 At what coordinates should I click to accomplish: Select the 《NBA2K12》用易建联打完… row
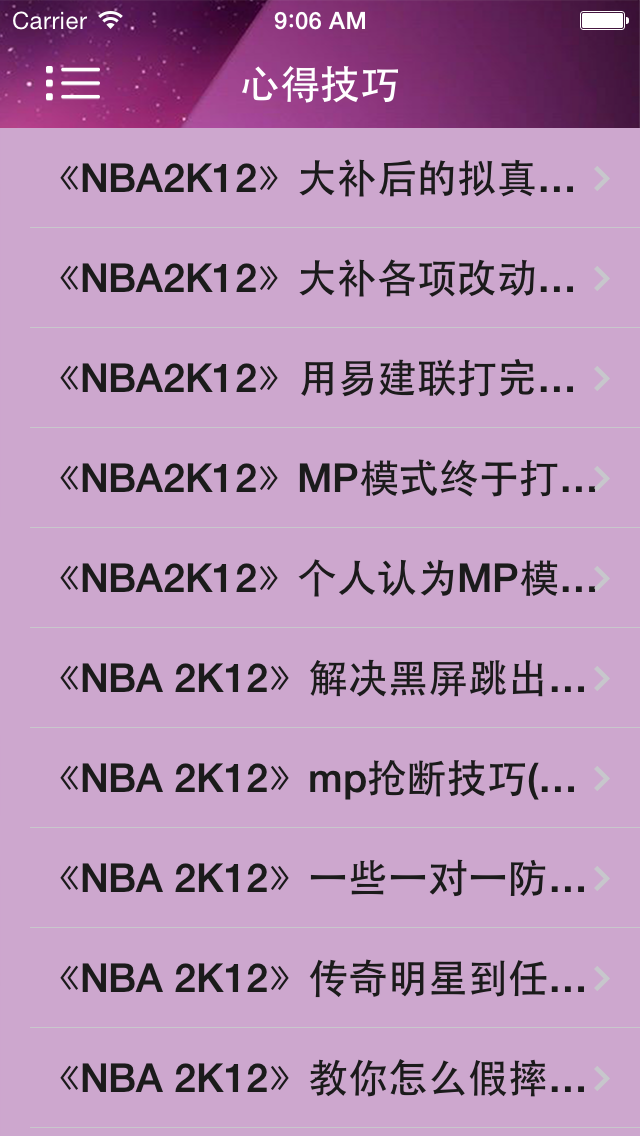tap(320, 379)
